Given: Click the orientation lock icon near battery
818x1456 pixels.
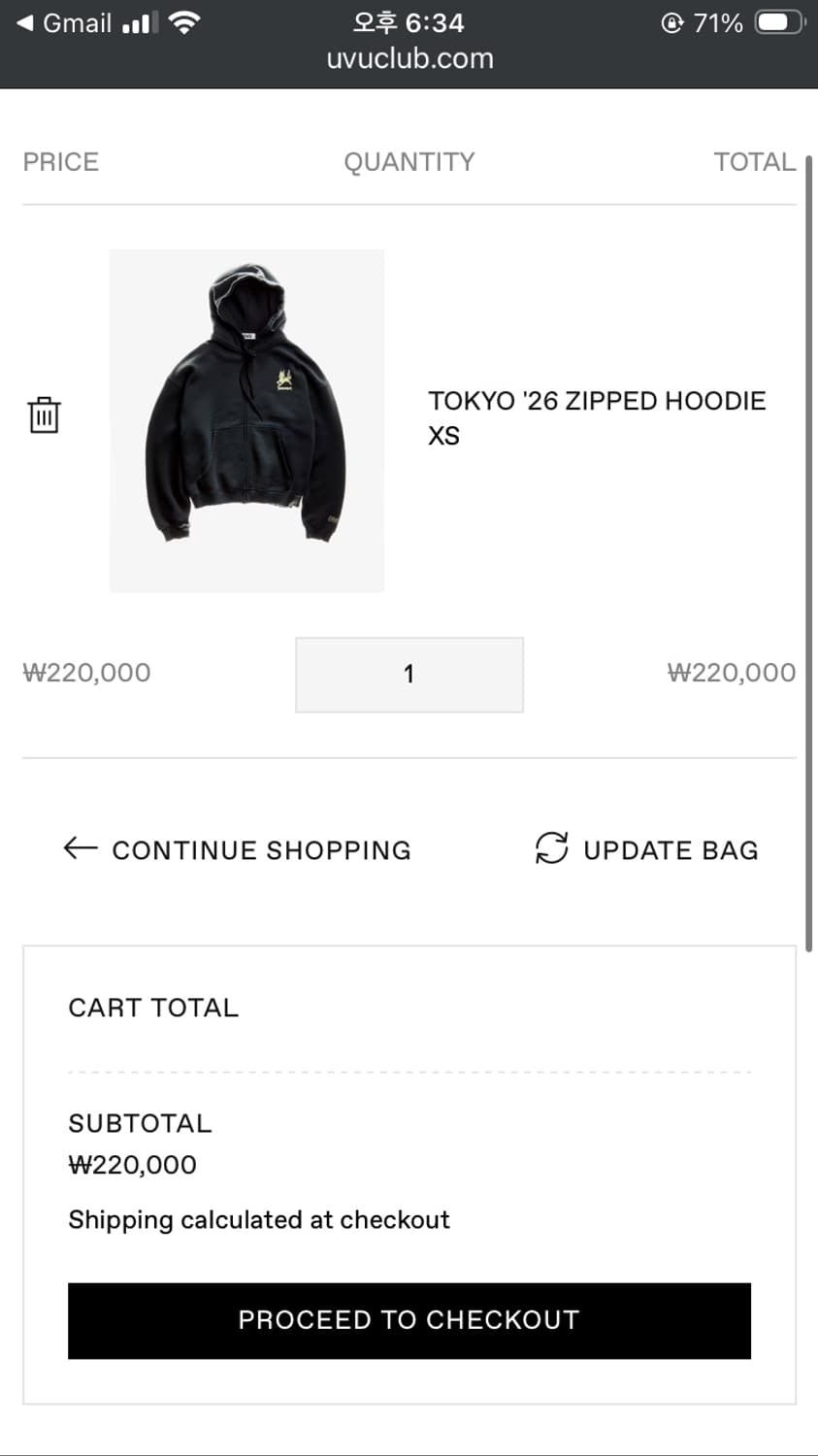Looking at the screenshot, I should pyautogui.click(x=671, y=21).
